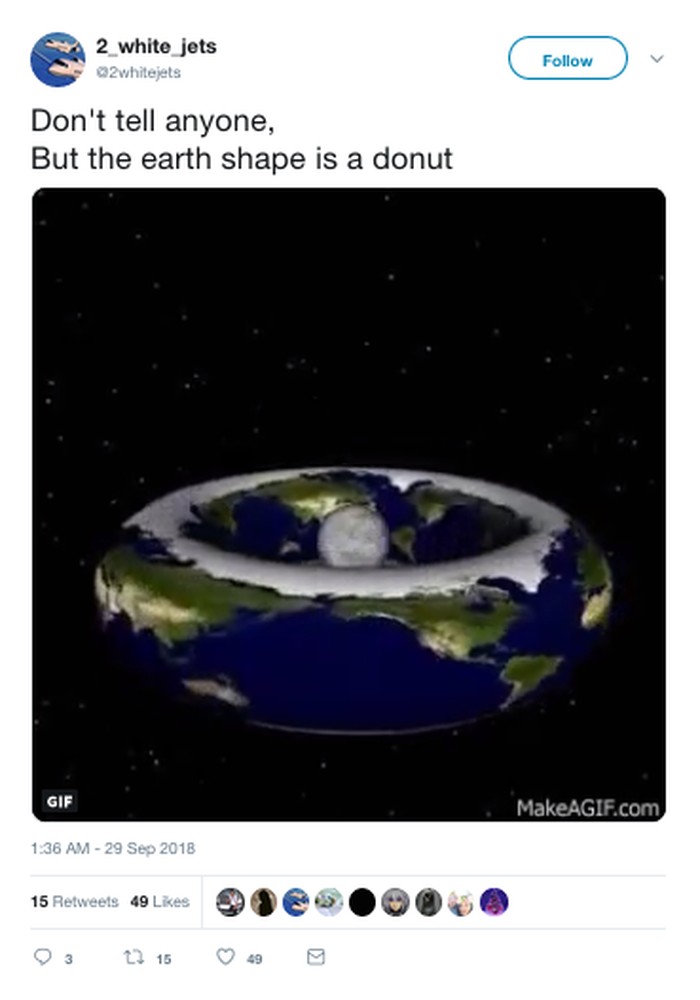Play the donut earth GIF

pos(349,505)
